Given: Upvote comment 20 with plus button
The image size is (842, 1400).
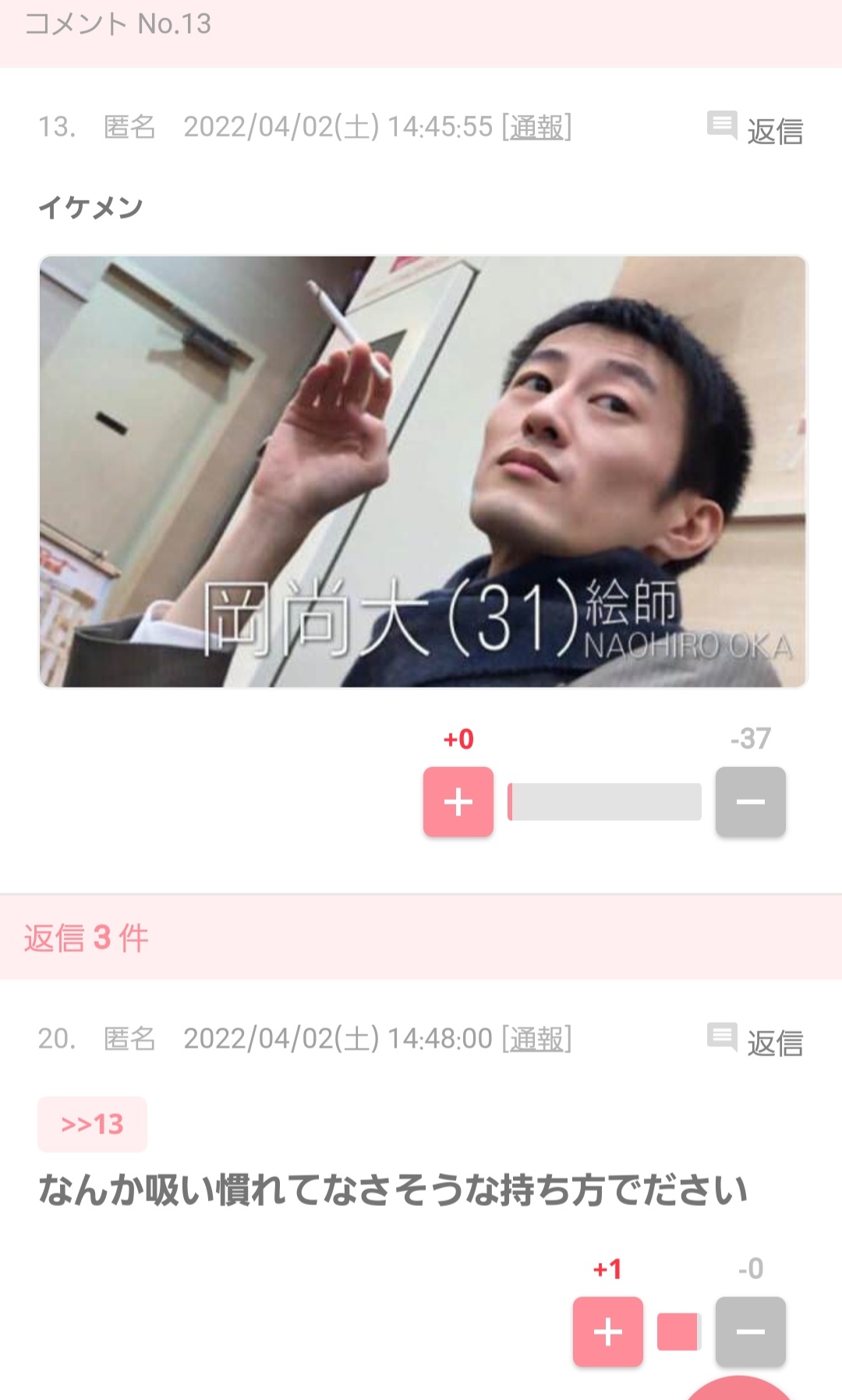Looking at the screenshot, I should click(608, 1331).
